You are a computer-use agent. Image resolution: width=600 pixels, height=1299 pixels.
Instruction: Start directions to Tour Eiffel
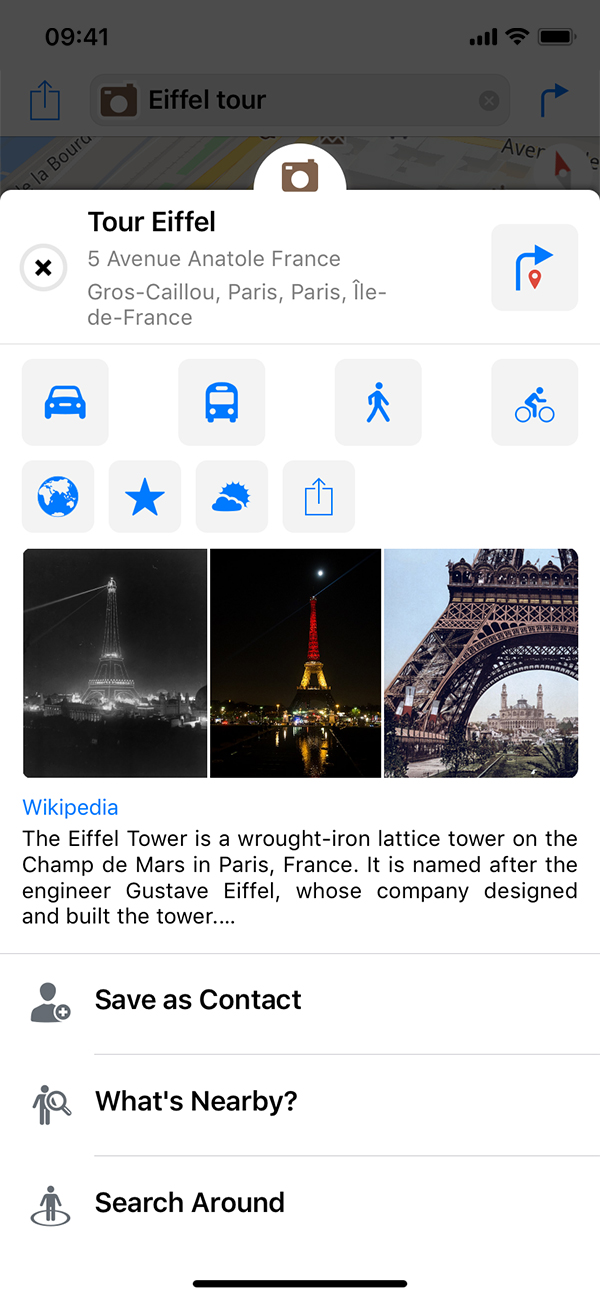coord(534,268)
